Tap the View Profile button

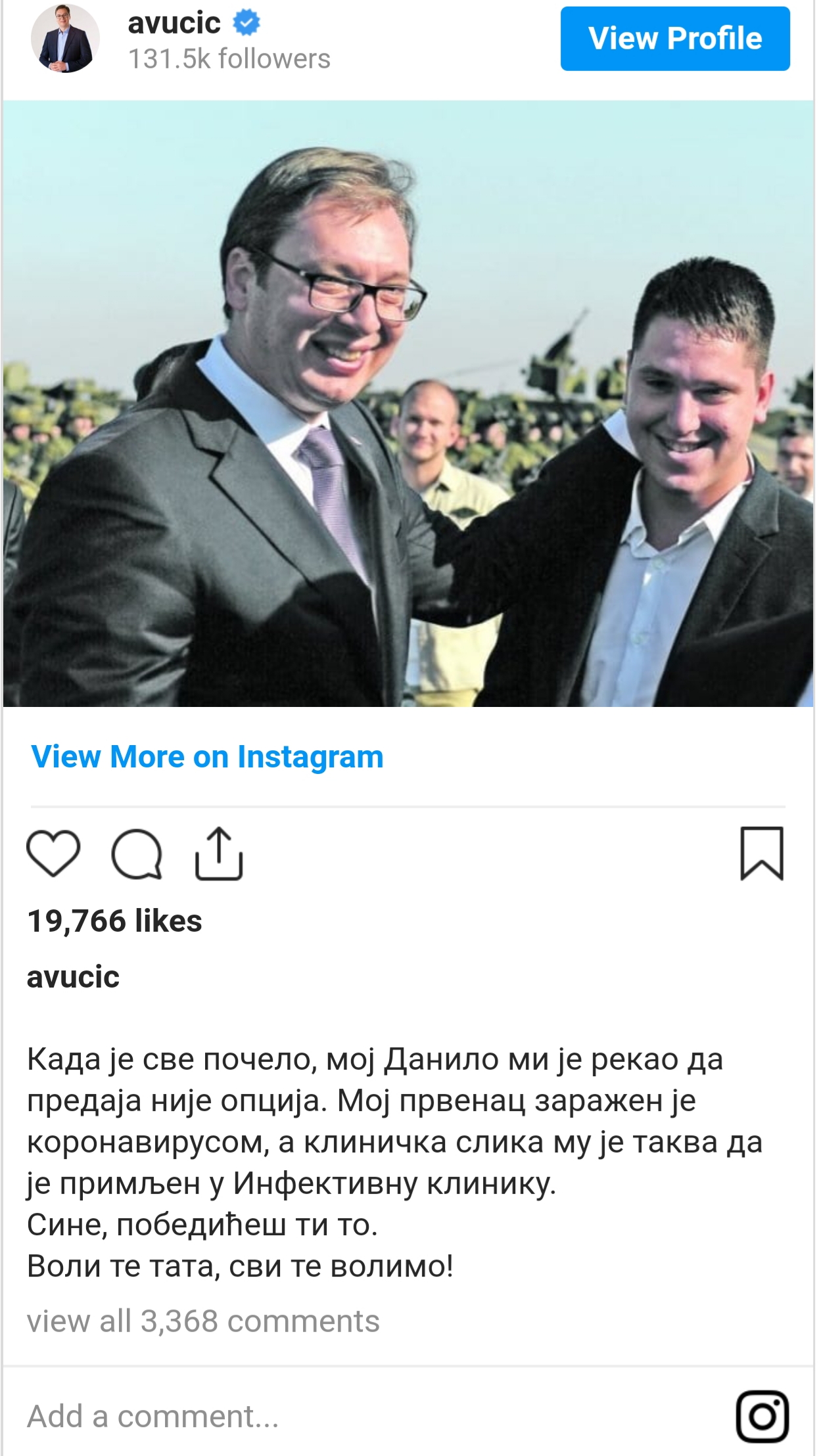[674, 39]
